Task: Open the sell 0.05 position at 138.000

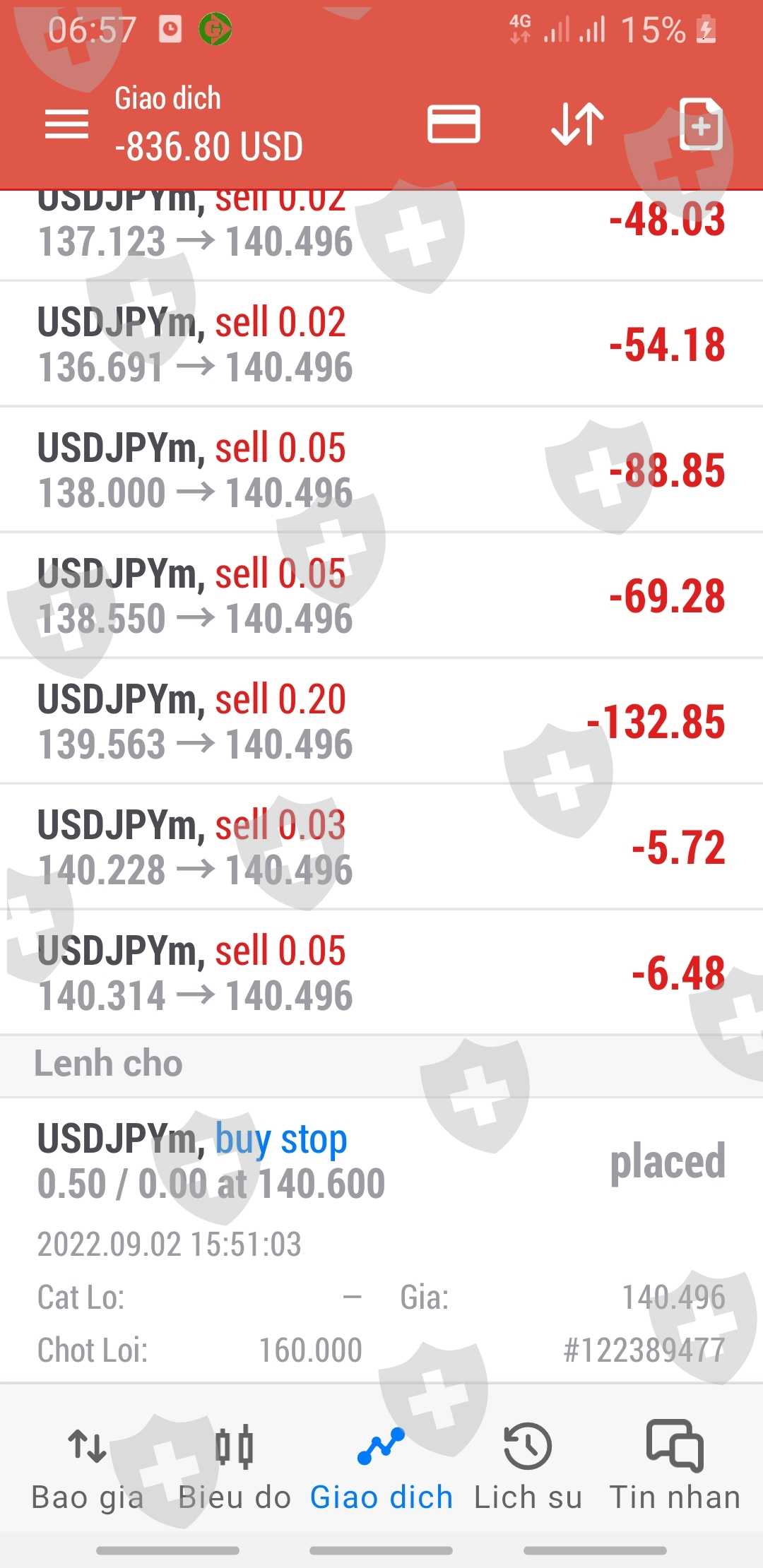Action: [381, 470]
